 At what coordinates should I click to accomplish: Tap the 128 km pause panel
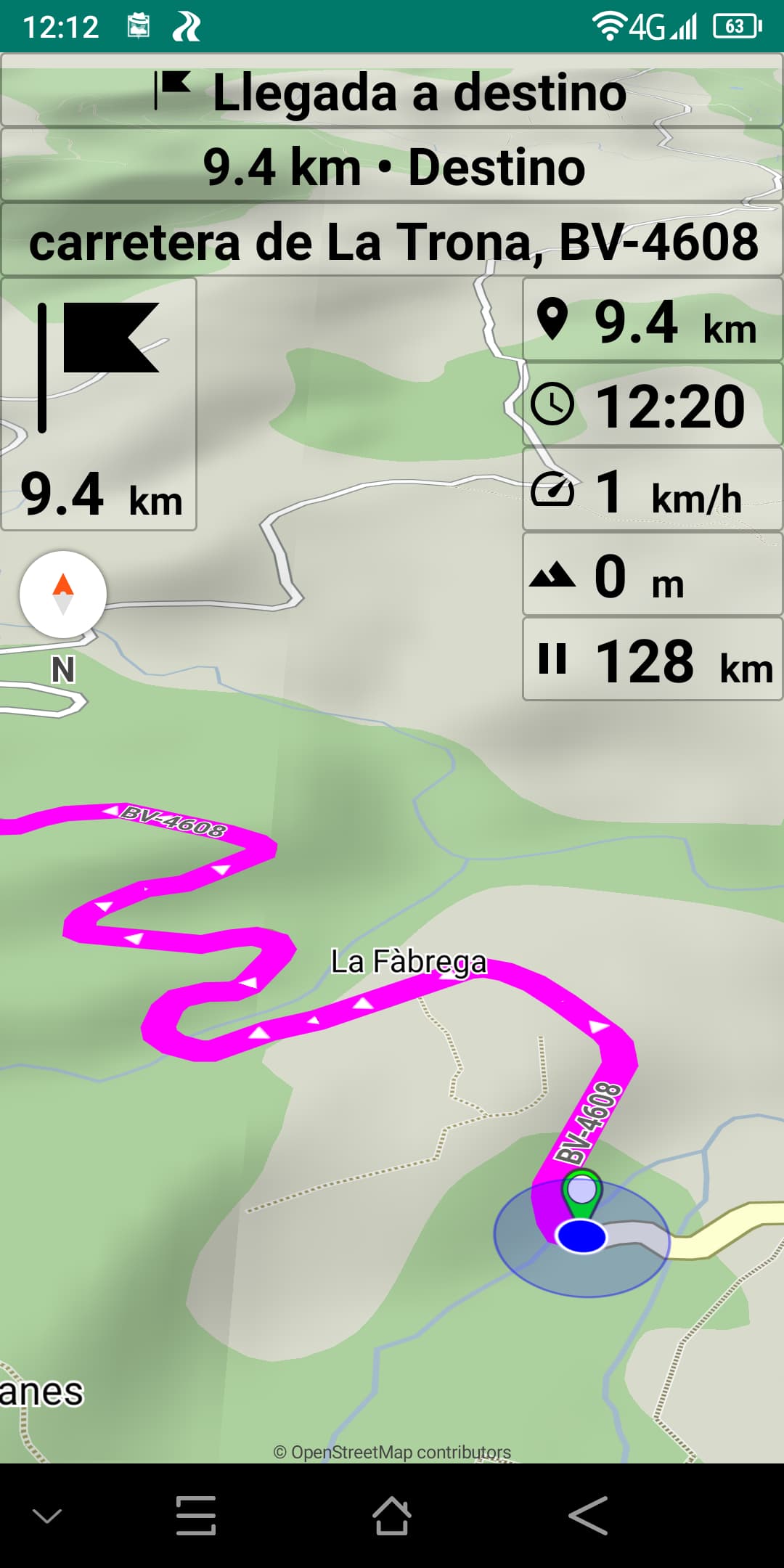[652, 660]
